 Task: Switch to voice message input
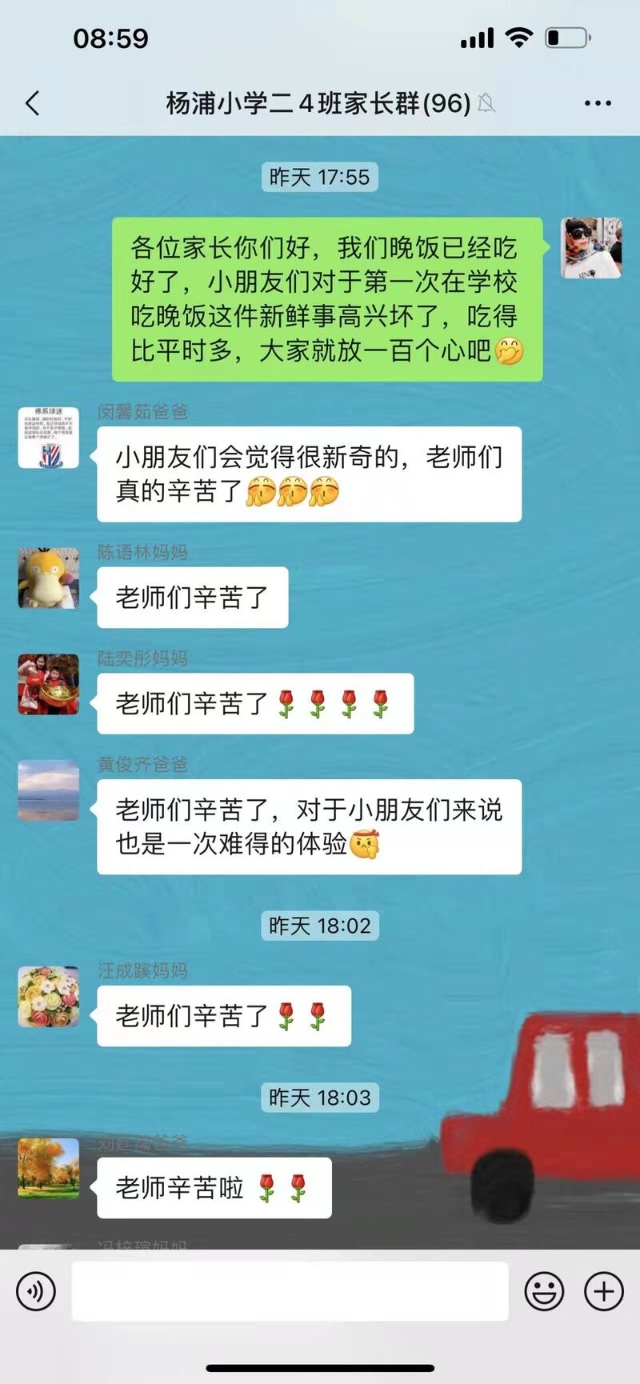click(x=36, y=1292)
